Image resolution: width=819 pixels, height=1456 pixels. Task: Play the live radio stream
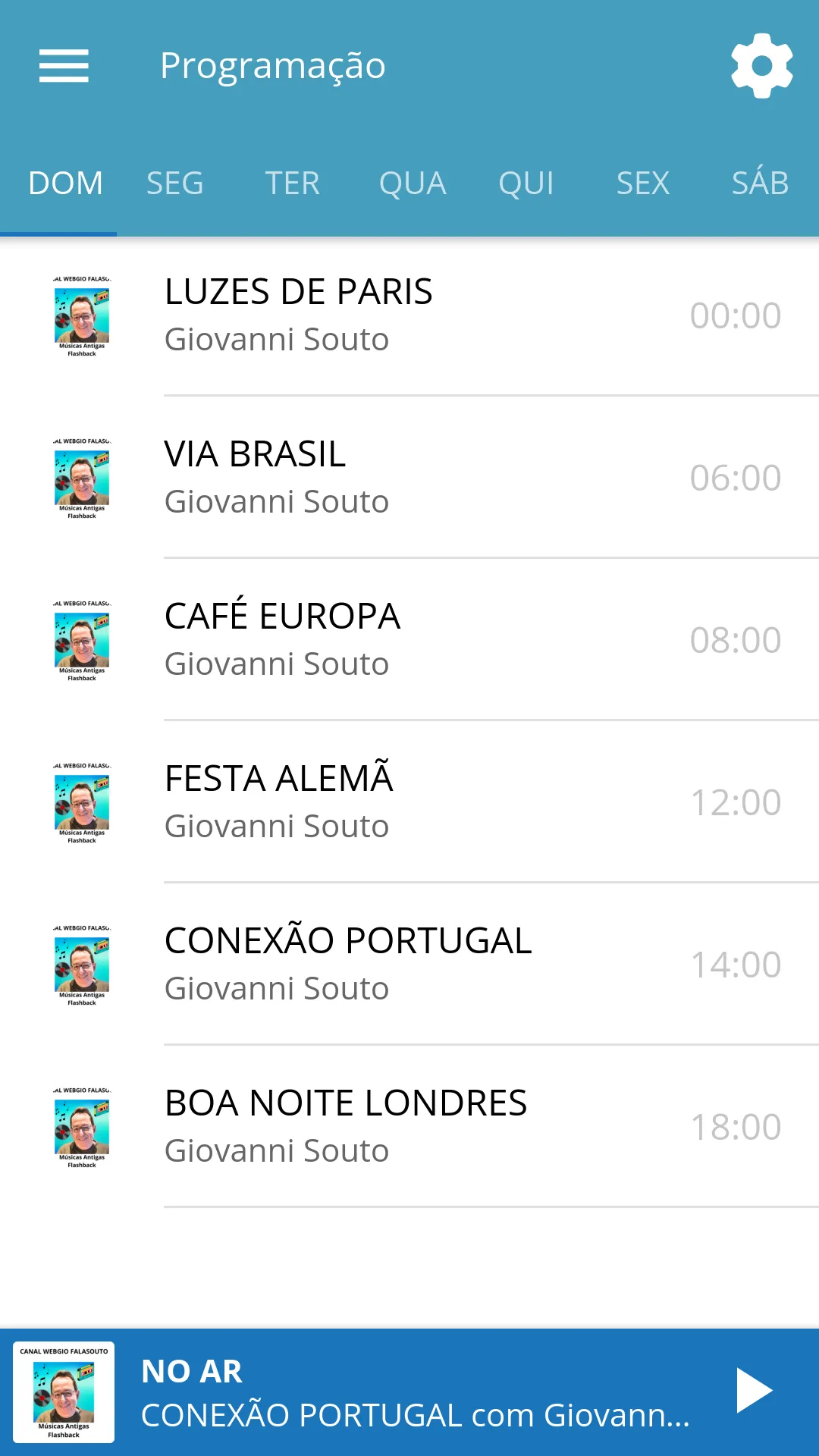pos(754,1391)
